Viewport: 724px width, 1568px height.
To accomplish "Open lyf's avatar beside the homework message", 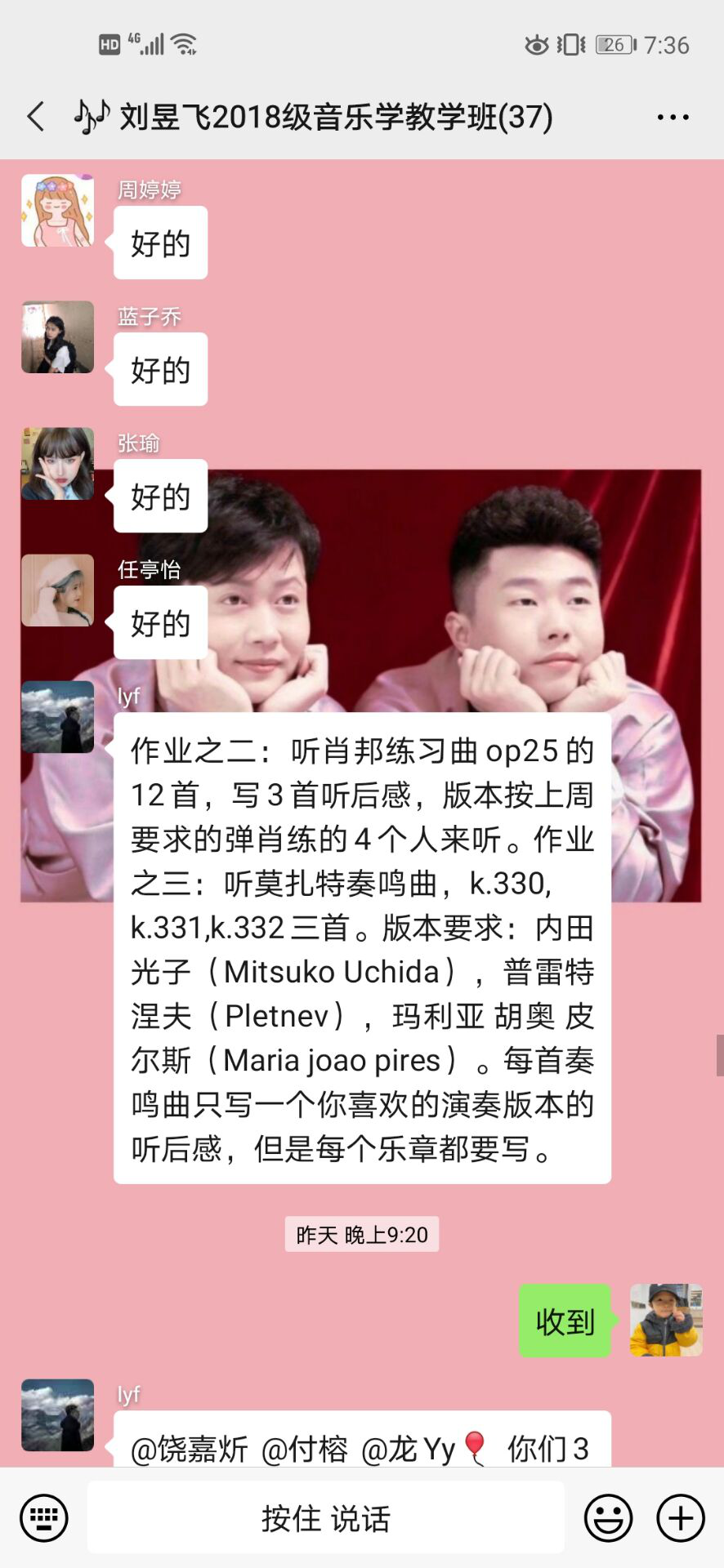I will point(57,717).
